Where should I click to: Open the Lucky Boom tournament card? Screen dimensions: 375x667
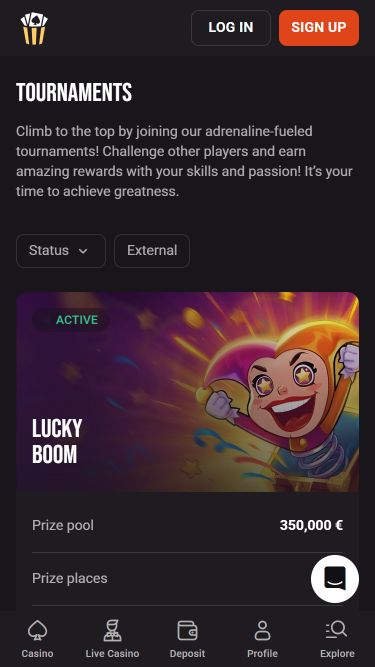tap(188, 392)
